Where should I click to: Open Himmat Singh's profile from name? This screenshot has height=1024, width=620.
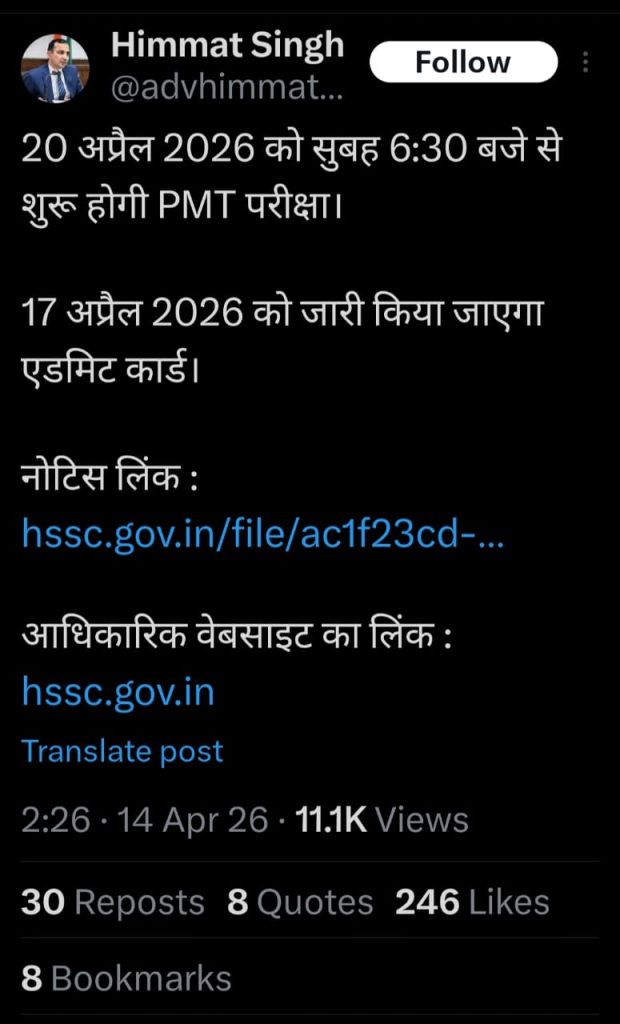tap(227, 45)
